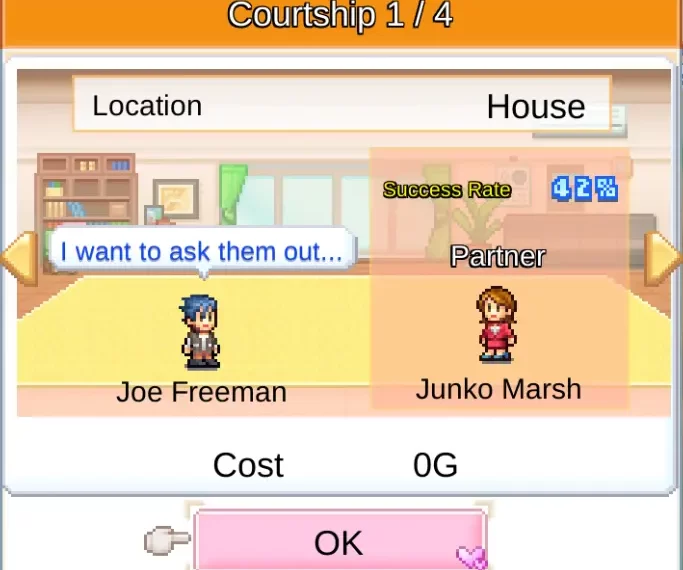Go to next courtship option with right arrow
683x570 pixels.
664,259
